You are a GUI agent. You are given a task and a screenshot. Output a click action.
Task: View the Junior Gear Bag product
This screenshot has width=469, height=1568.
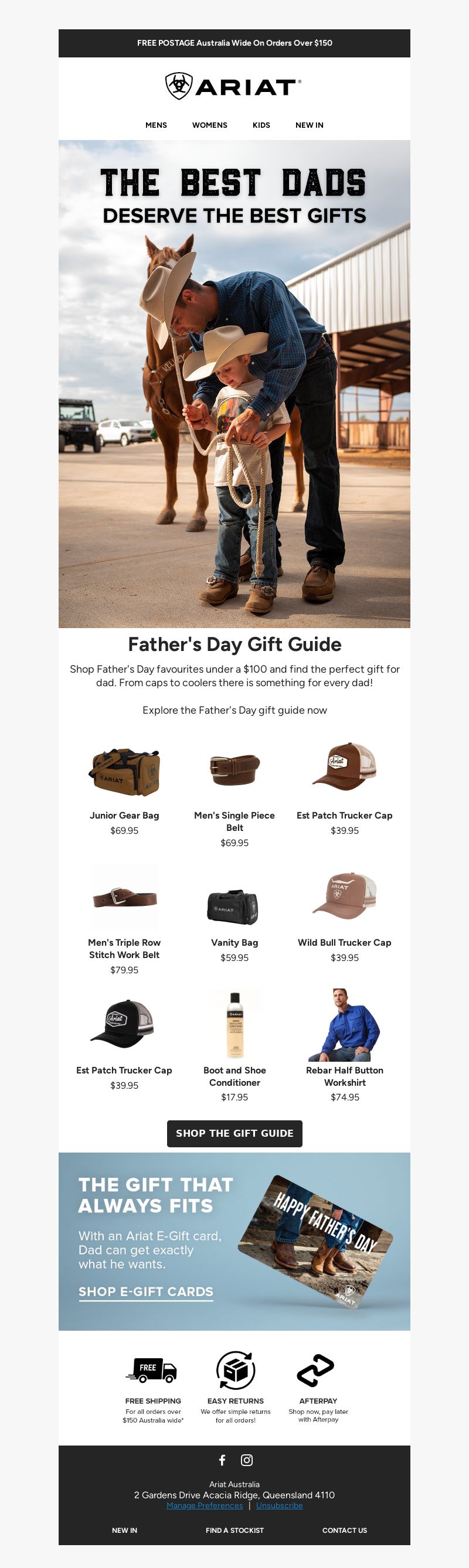pos(124,772)
